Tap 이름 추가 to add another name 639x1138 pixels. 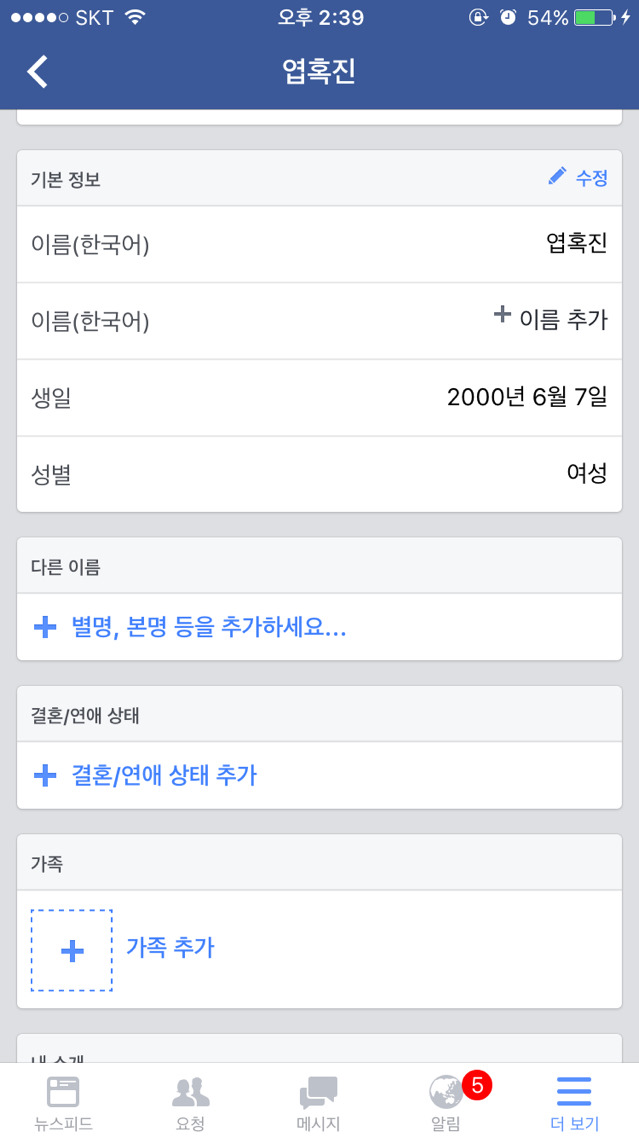click(551, 319)
